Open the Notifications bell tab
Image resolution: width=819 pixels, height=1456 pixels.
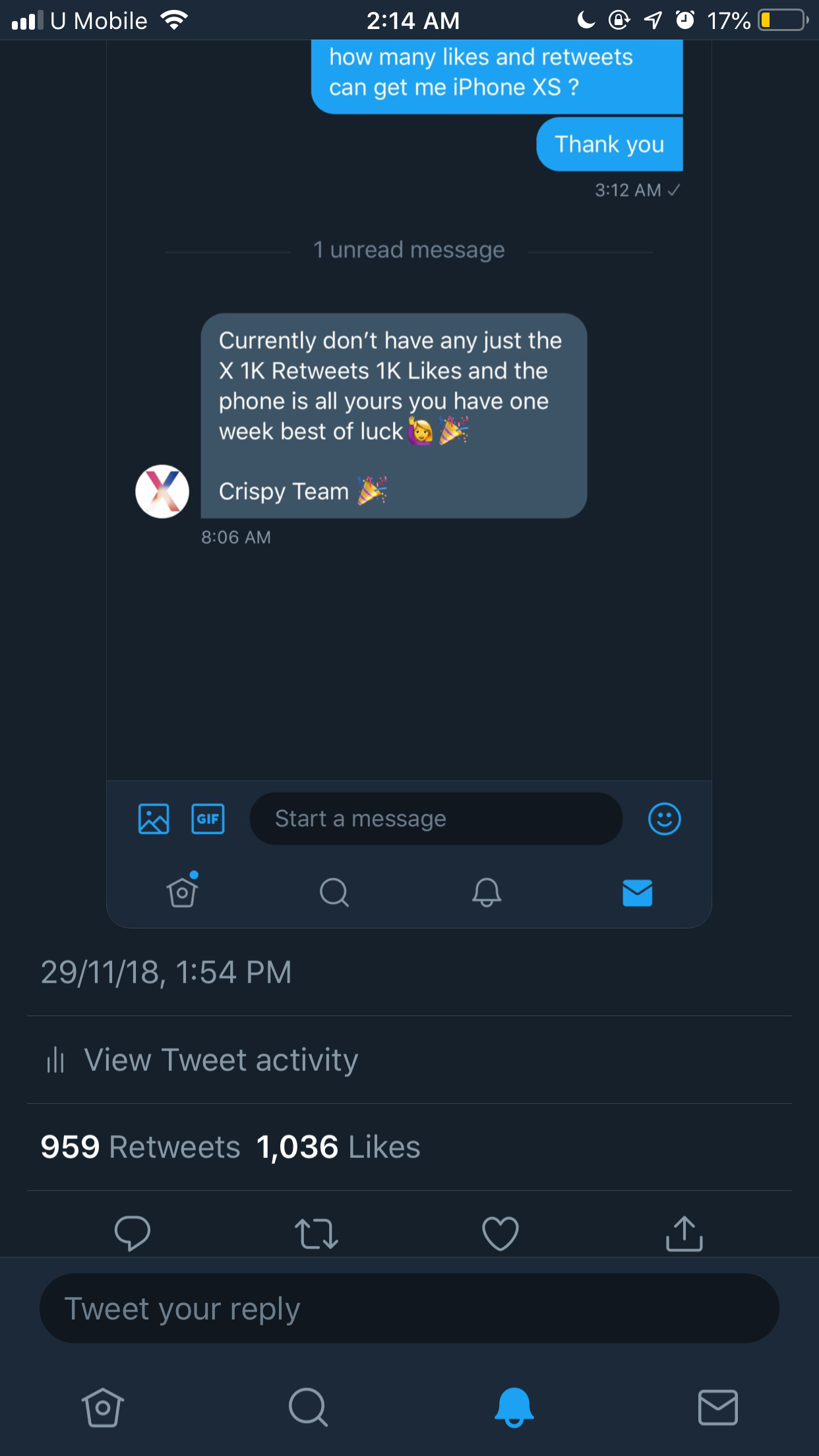click(x=514, y=1408)
